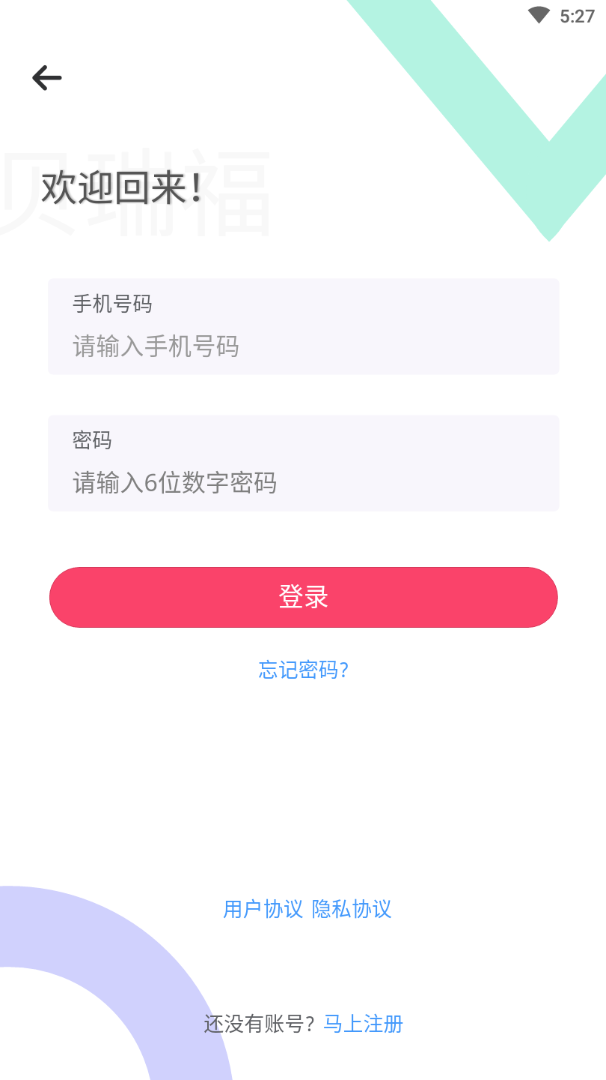Focus the 手机号码 phone number field
The image size is (606, 1080).
click(x=303, y=346)
